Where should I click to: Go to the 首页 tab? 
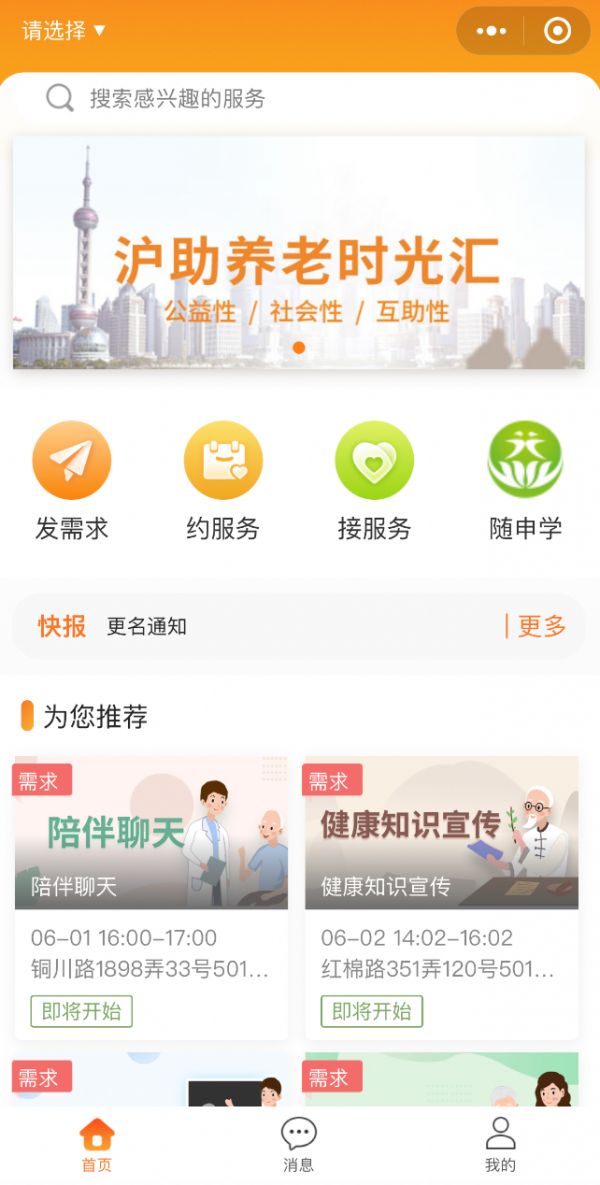(x=97, y=1144)
